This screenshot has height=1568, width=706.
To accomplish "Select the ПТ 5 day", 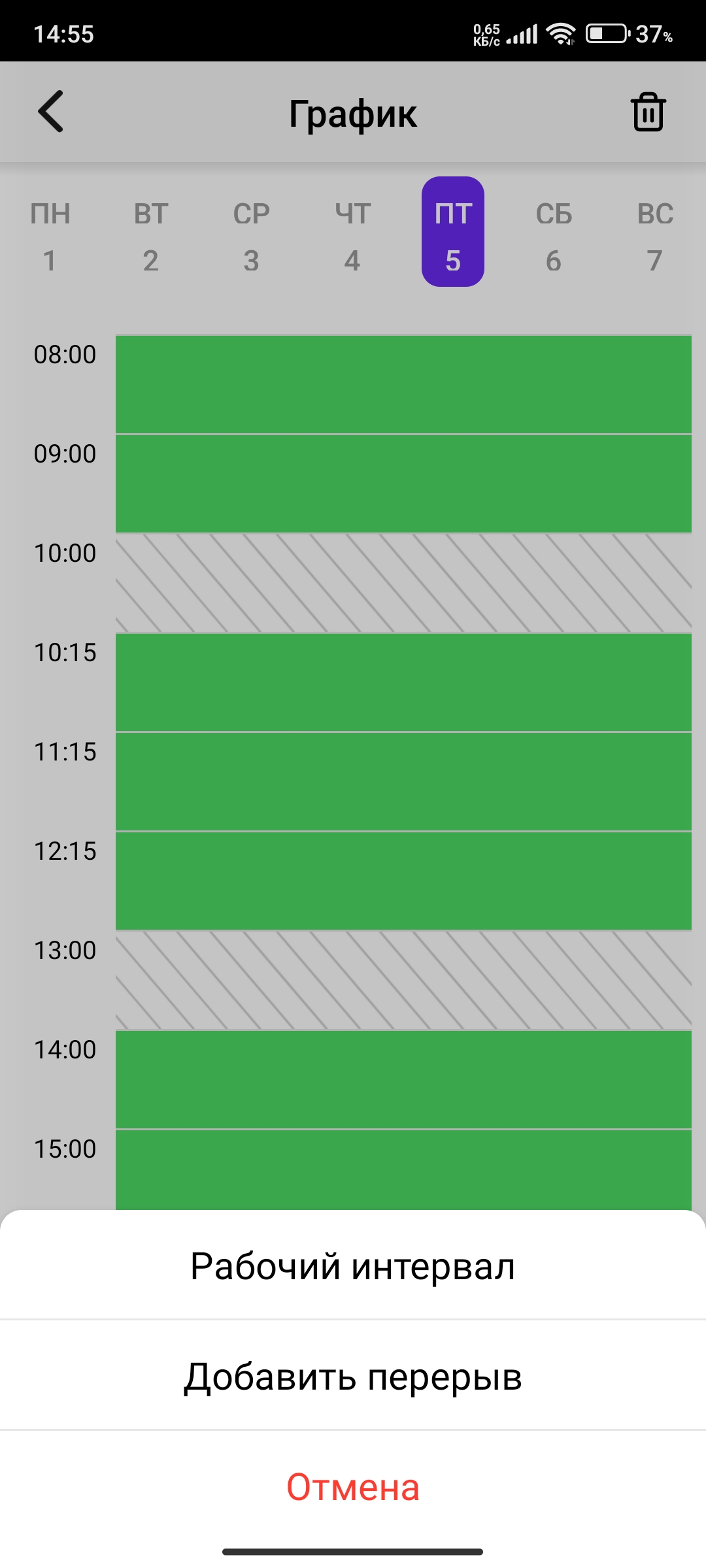I will coord(453,232).
